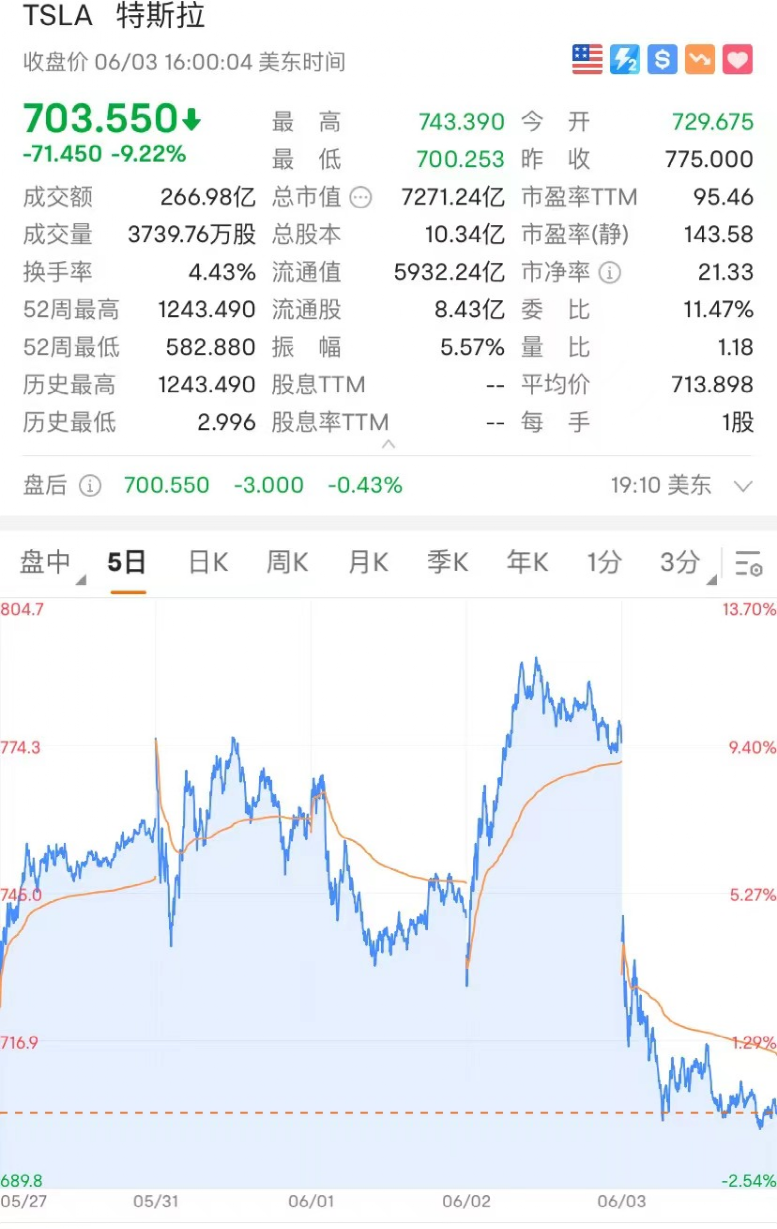Viewport: 777px width, 1229px height.
Task: Open the 总市值 more options icon
Action: [361, 197]
